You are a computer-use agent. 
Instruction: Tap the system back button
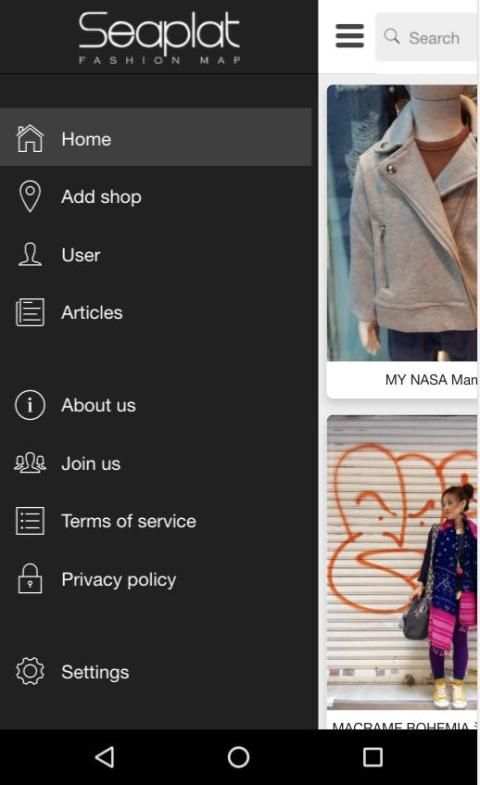tap(105, 757)
